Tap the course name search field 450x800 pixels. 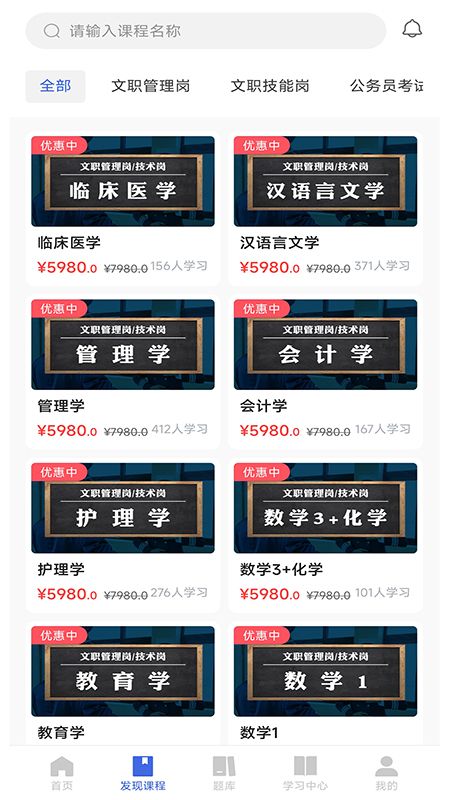coord(206,31)
